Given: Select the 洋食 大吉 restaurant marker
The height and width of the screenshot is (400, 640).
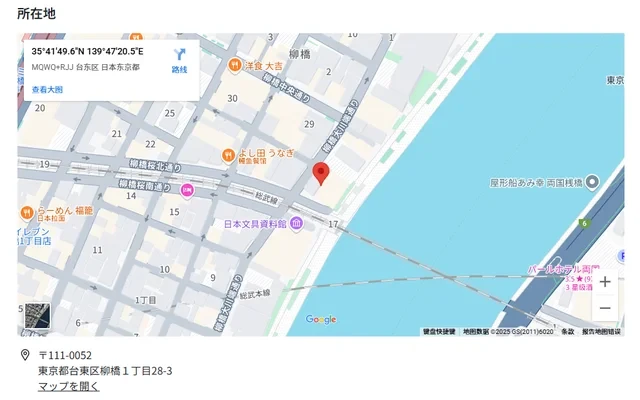Looking at the screenshot, I should tap(233, 66).
